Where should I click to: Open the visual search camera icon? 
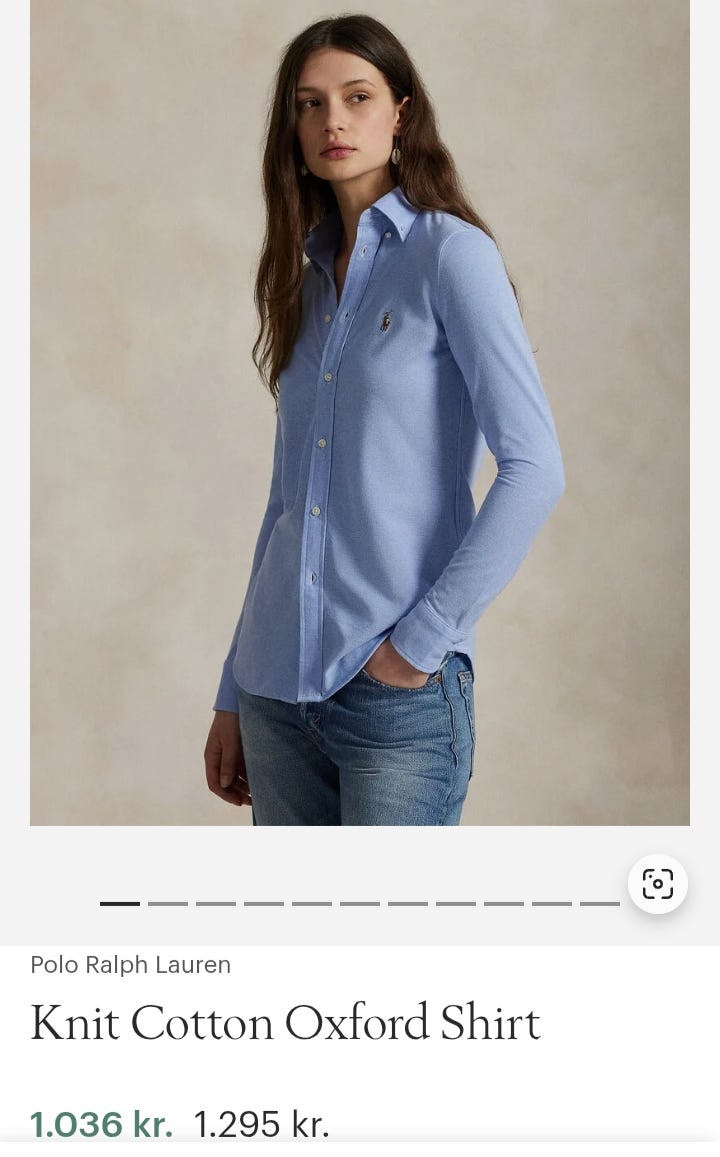(x=657, y=884)
